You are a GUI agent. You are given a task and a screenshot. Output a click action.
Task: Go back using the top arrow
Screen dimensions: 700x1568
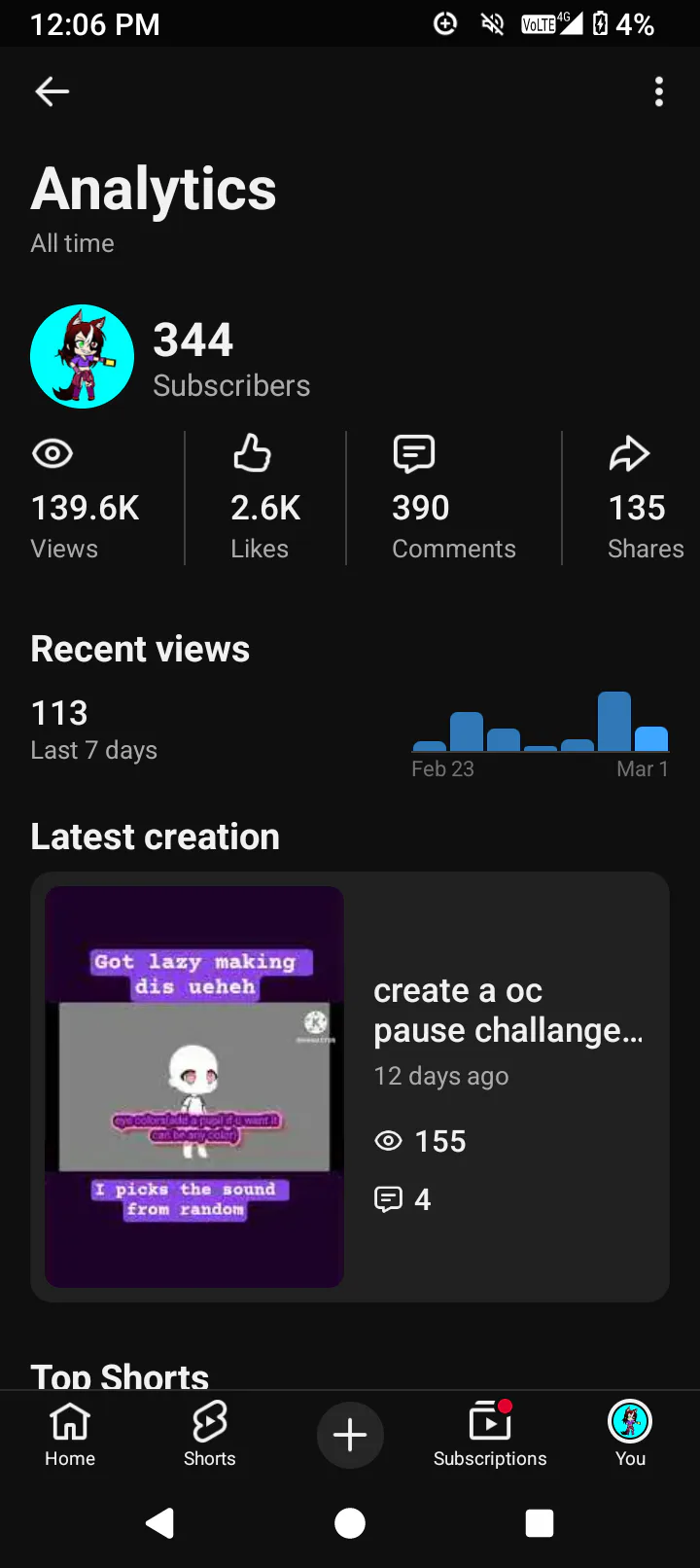(x=52, y=91)
